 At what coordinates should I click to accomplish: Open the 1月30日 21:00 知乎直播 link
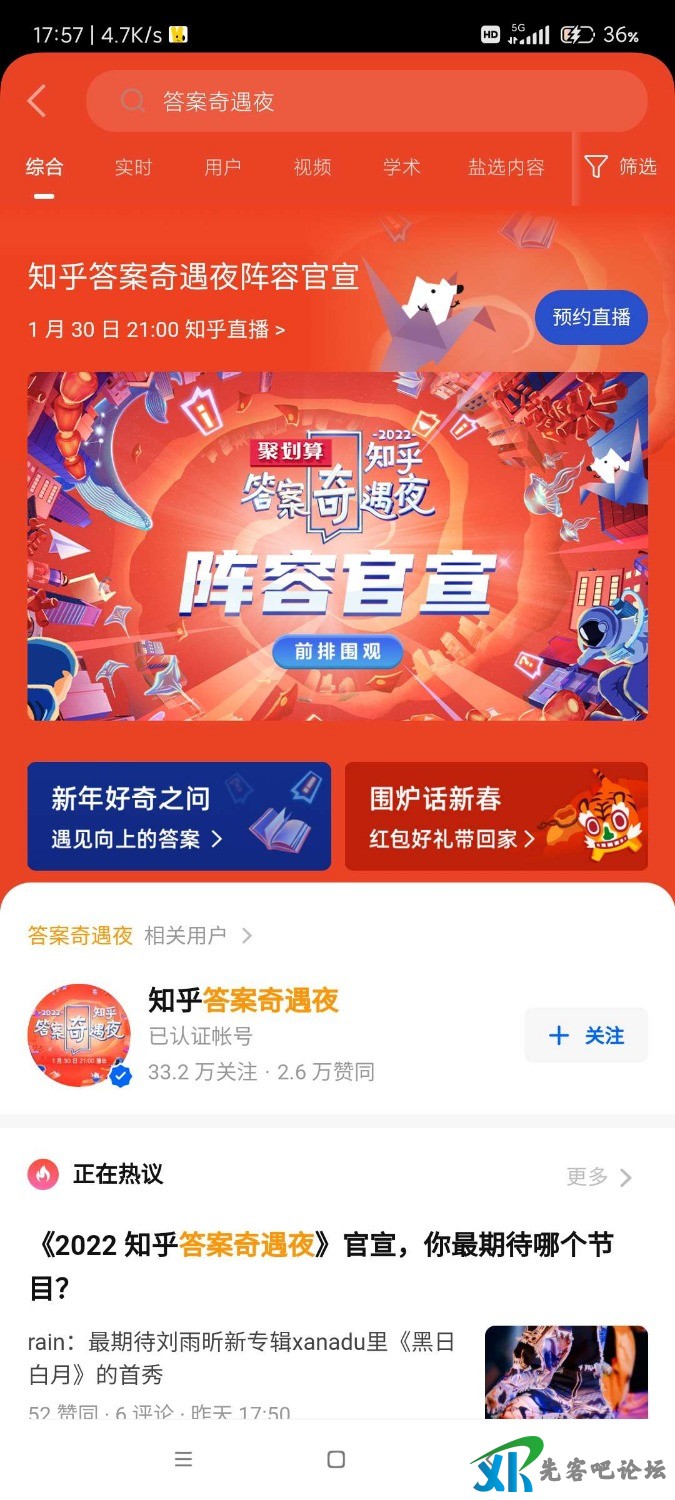click(x=156, y=329)
